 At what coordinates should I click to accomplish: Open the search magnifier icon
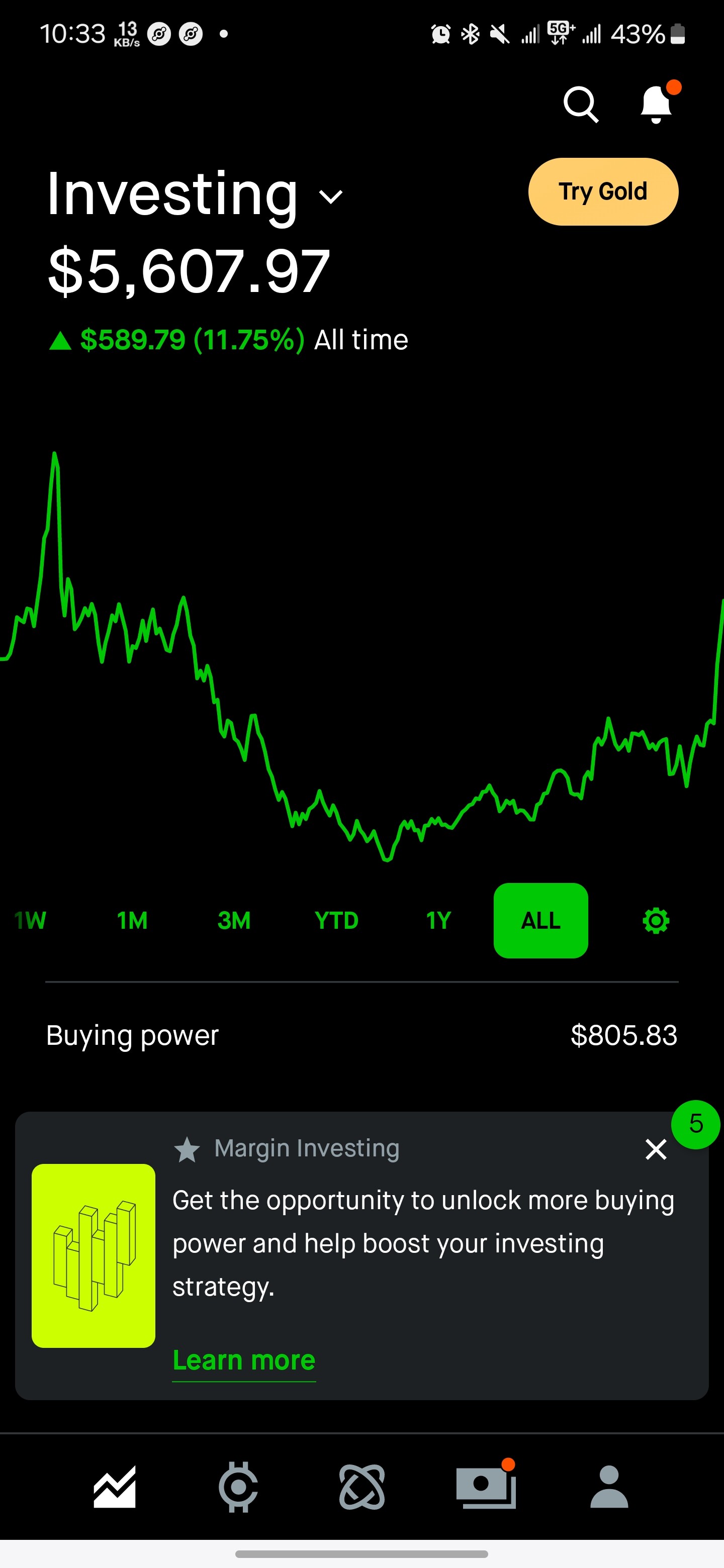pos(581,105)
